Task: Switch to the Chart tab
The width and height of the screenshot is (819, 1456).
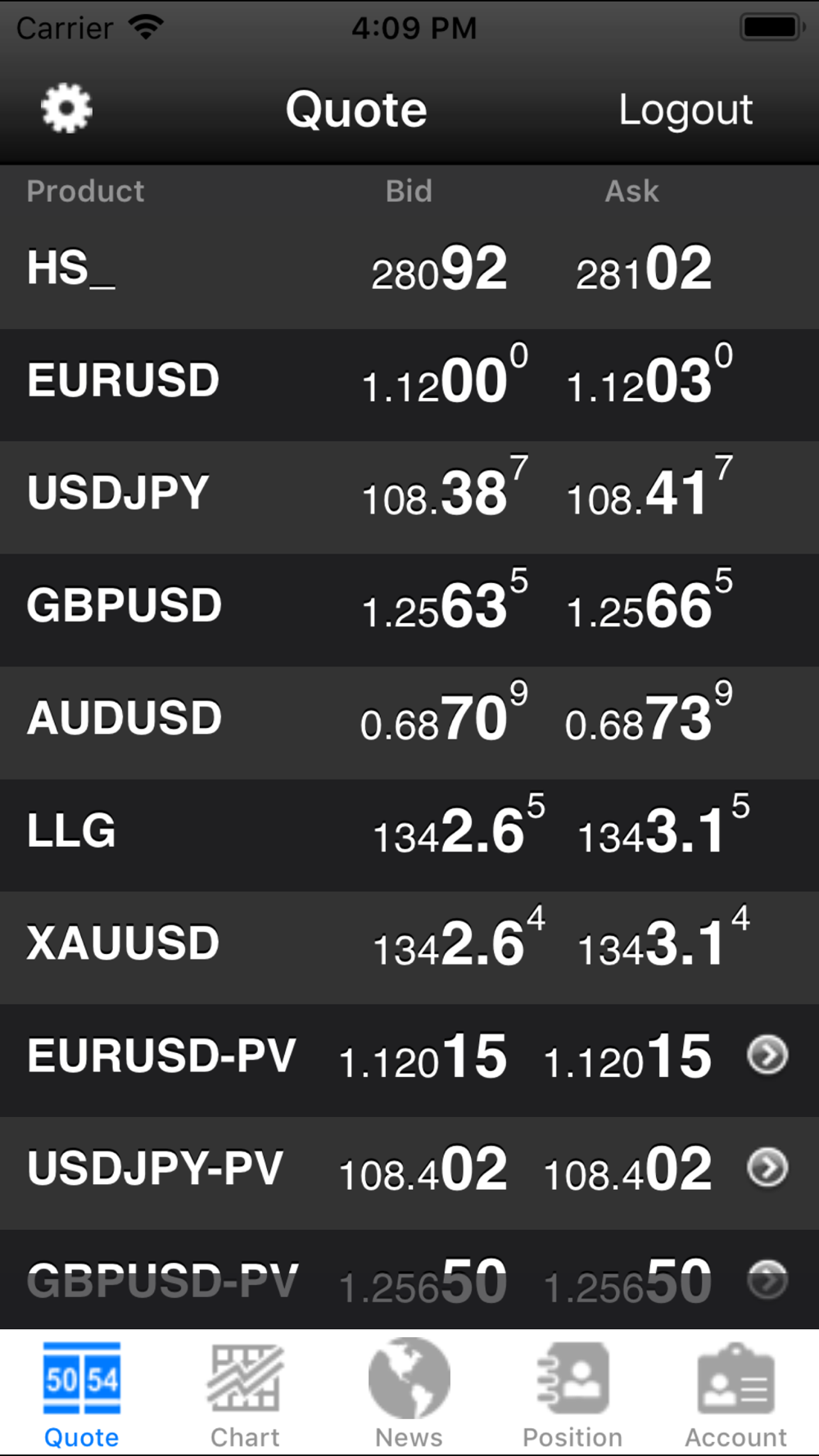Action: click(x=245, y=1395)
